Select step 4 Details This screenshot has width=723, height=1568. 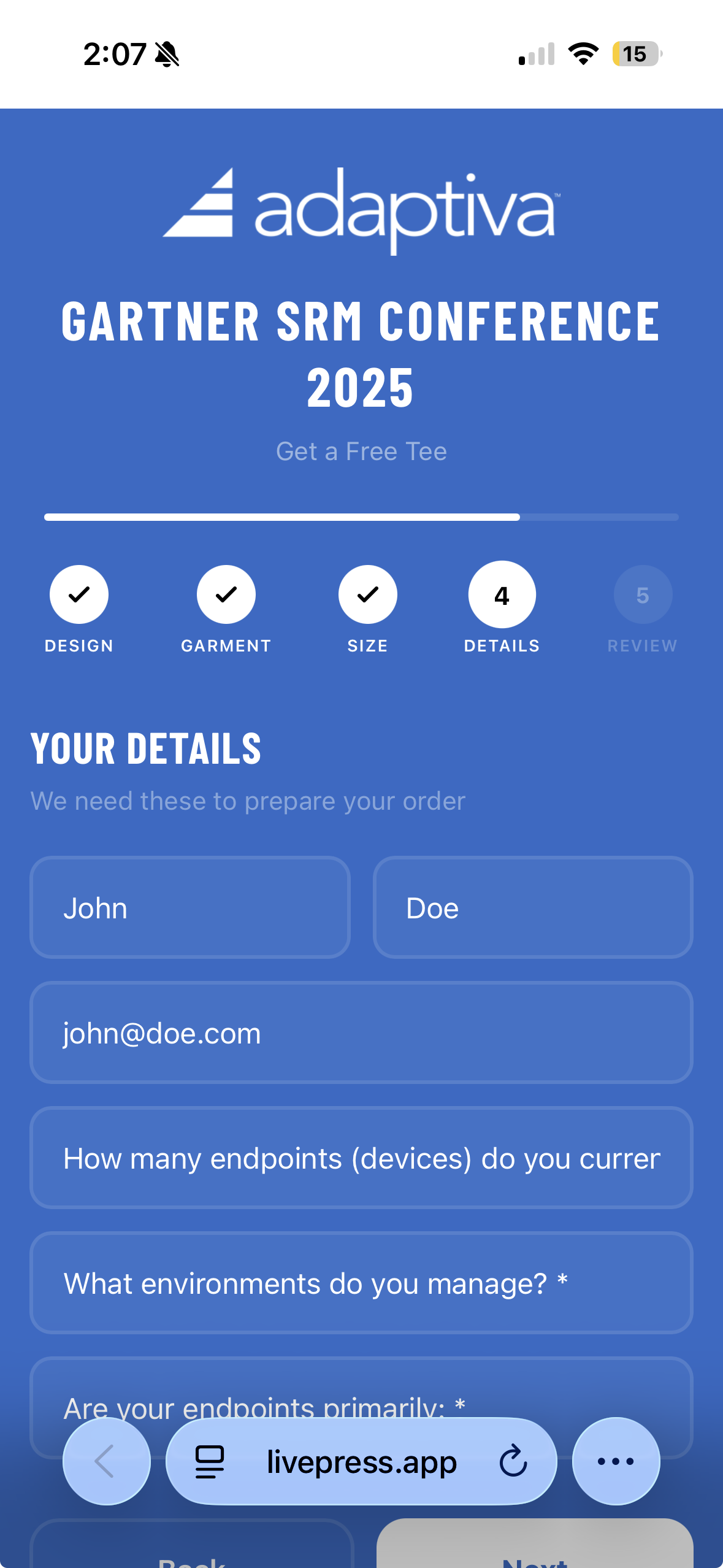(x=502, y=594)
